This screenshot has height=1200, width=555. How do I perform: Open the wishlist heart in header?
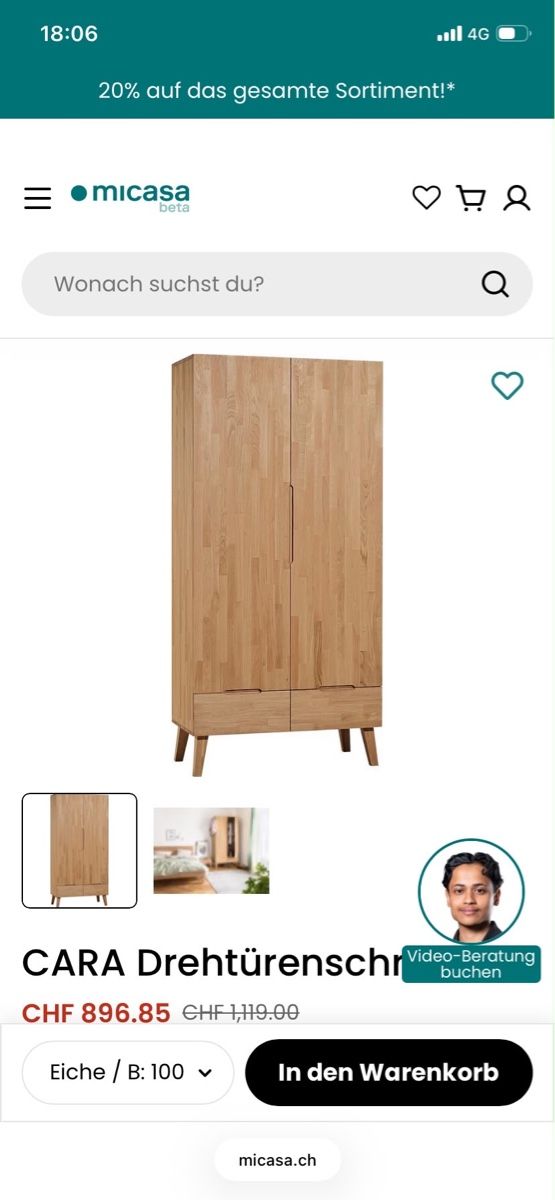click(426, 198)
